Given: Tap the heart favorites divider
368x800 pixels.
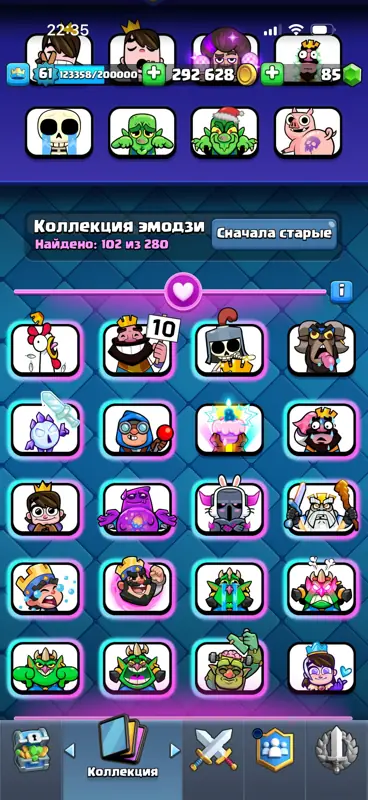Looking at the screenshot, I should pos(183,291).
